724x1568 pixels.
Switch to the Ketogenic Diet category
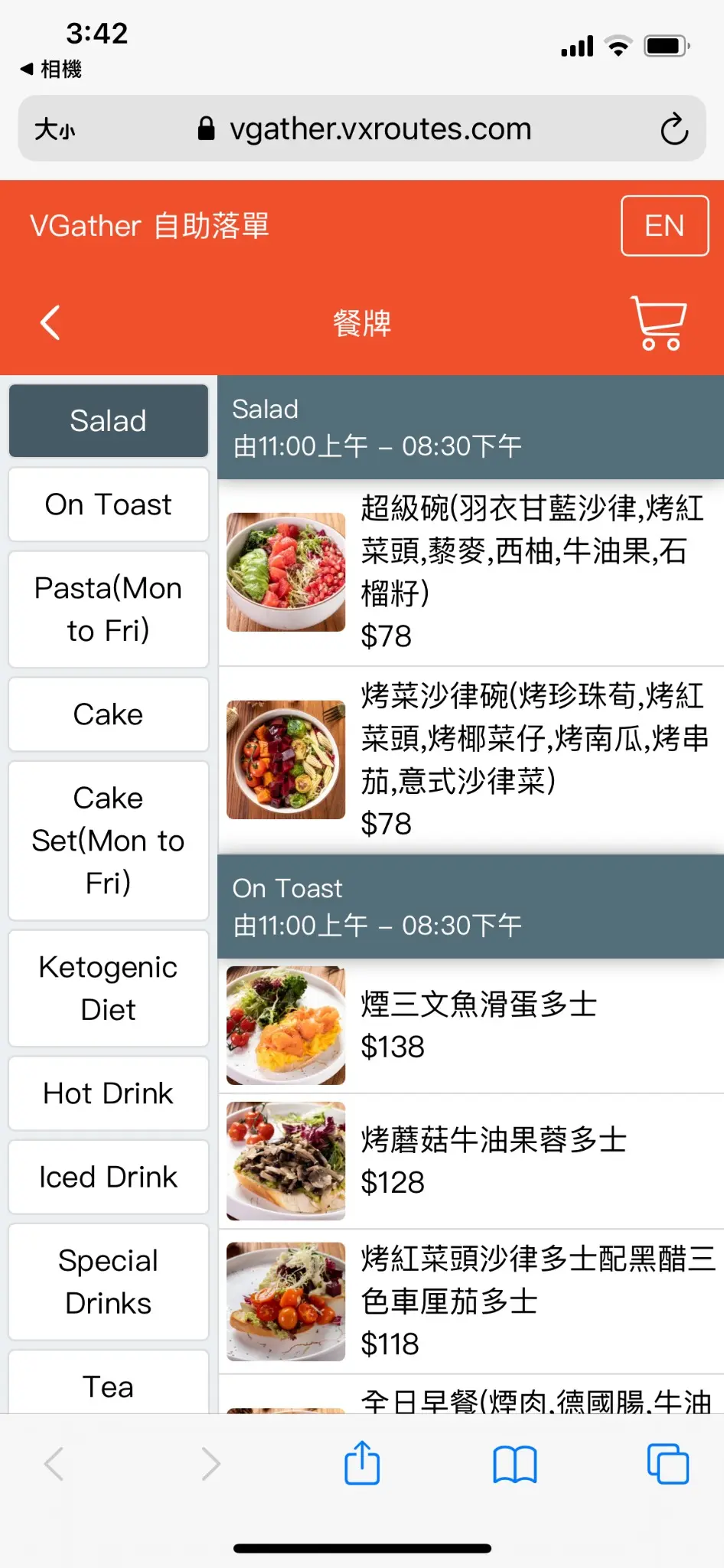(x=109, y=988)
